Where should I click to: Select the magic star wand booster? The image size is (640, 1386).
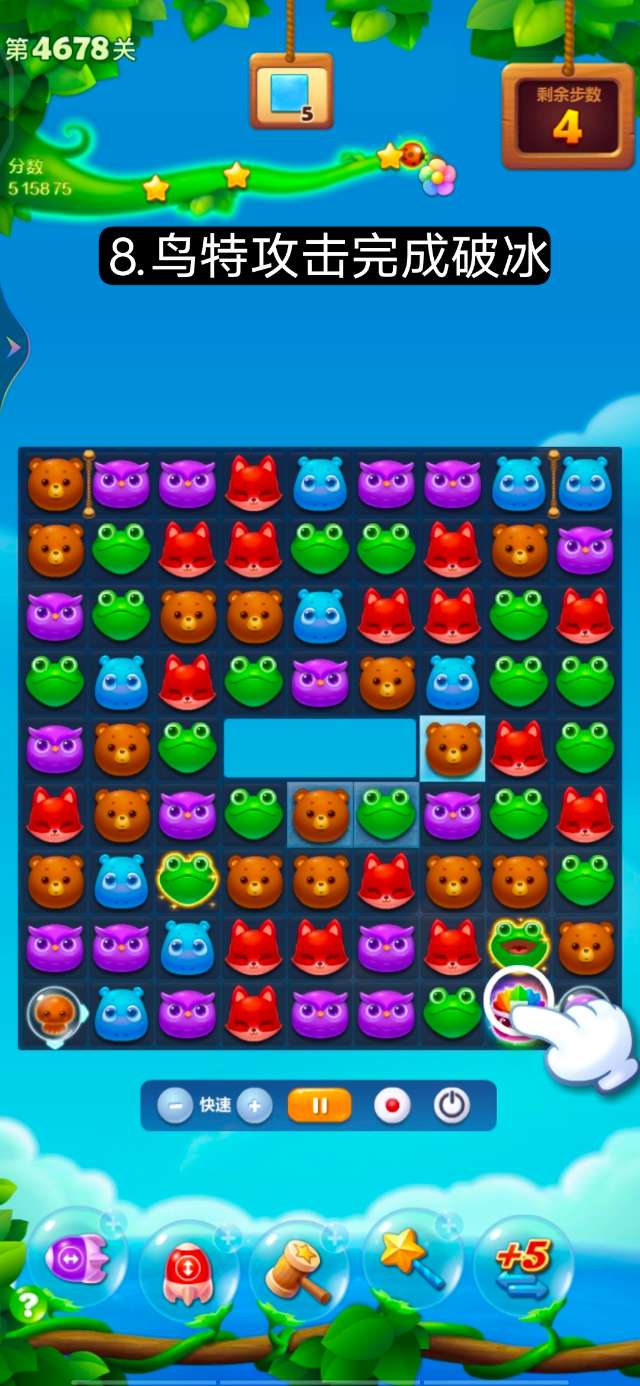(412, 1258)
